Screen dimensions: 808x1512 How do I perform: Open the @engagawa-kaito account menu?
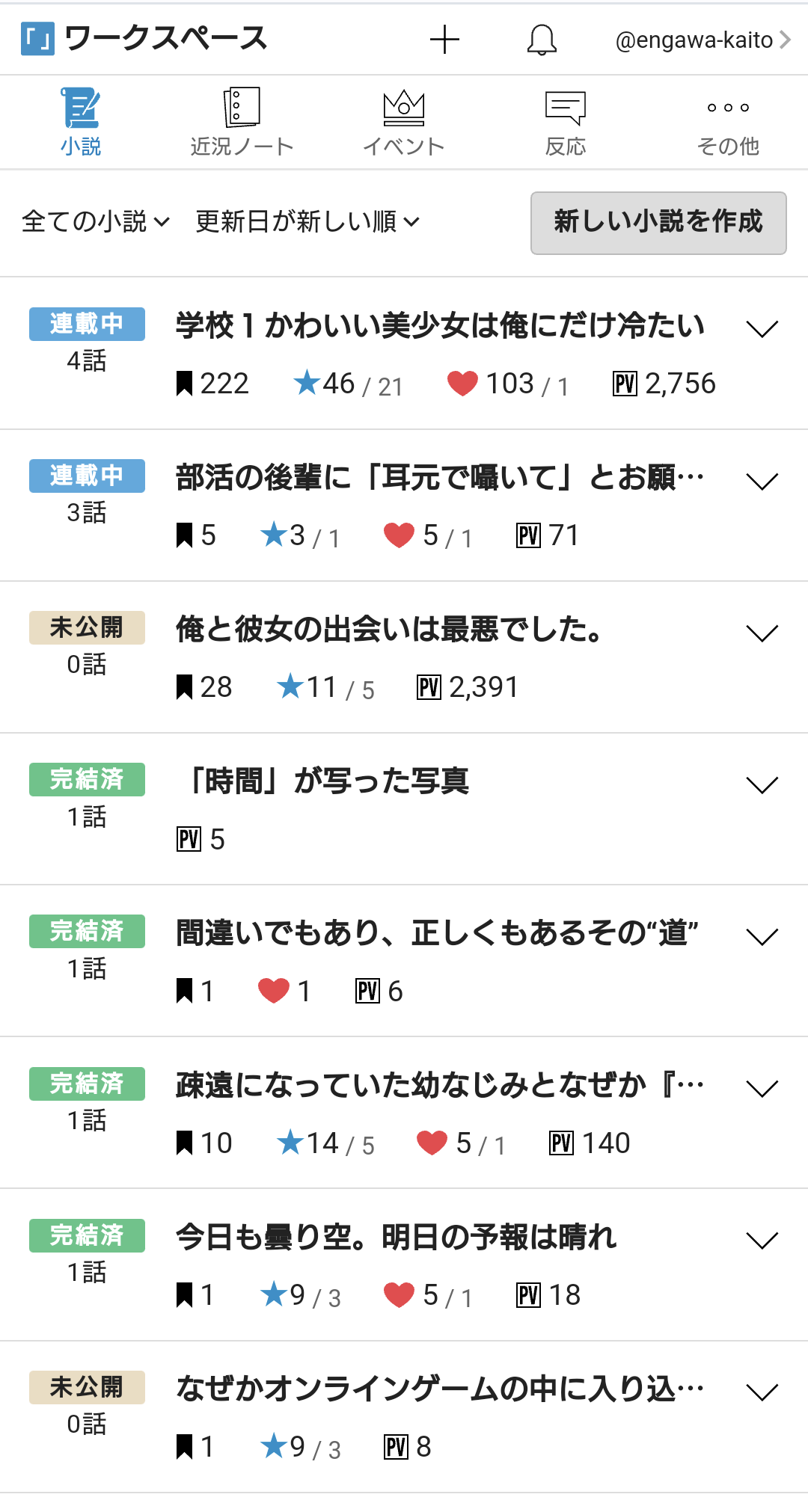pyautogui.click(x=702, y=40)
